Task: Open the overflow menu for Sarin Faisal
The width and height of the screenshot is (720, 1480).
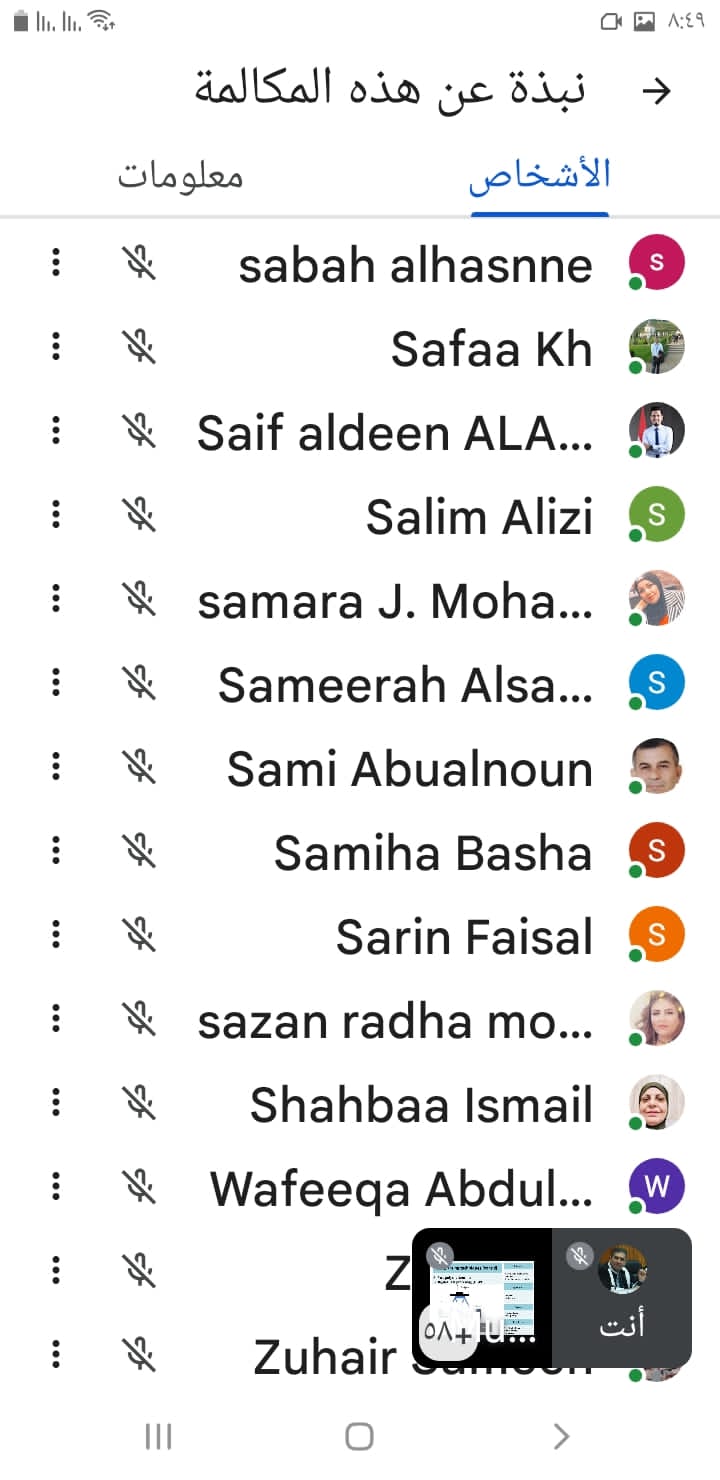Action: click(x=56, y=936)
